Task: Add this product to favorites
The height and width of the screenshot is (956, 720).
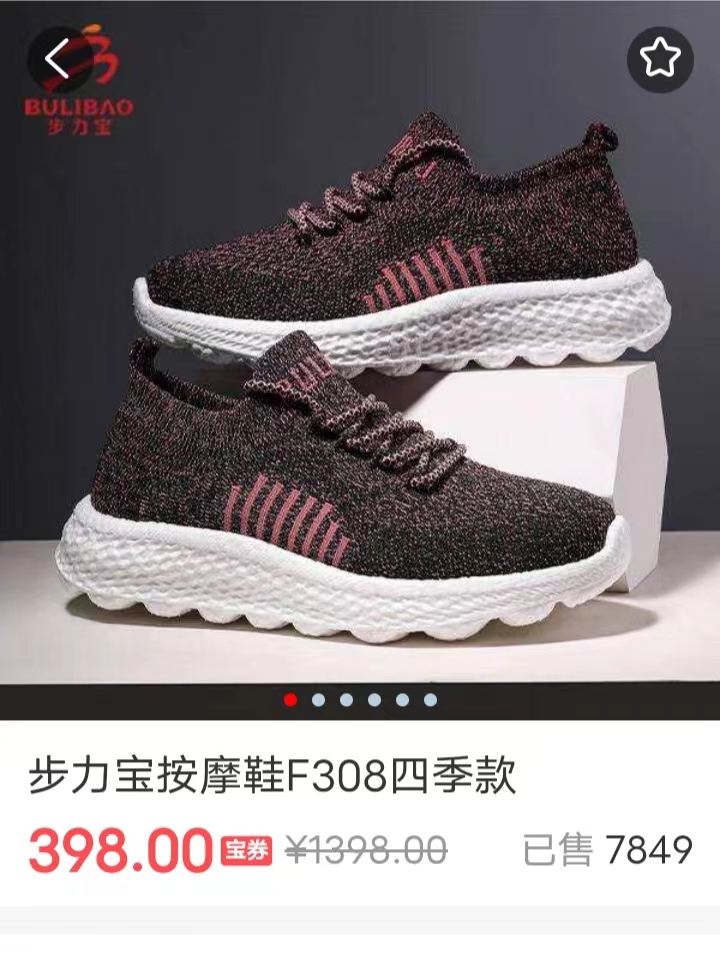Action: pos(660,59)
